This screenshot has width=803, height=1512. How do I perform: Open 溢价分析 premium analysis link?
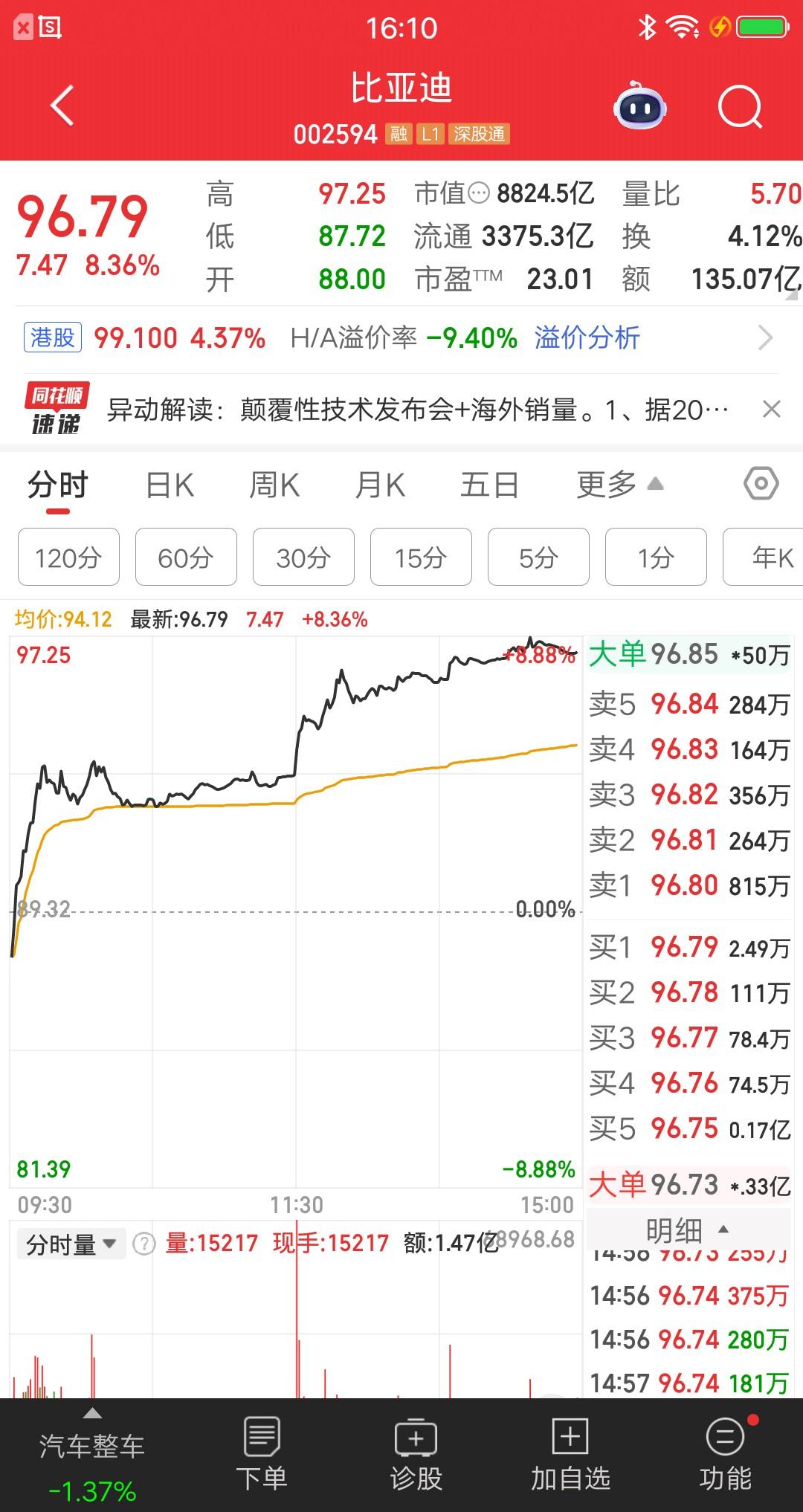pos(587,337)
